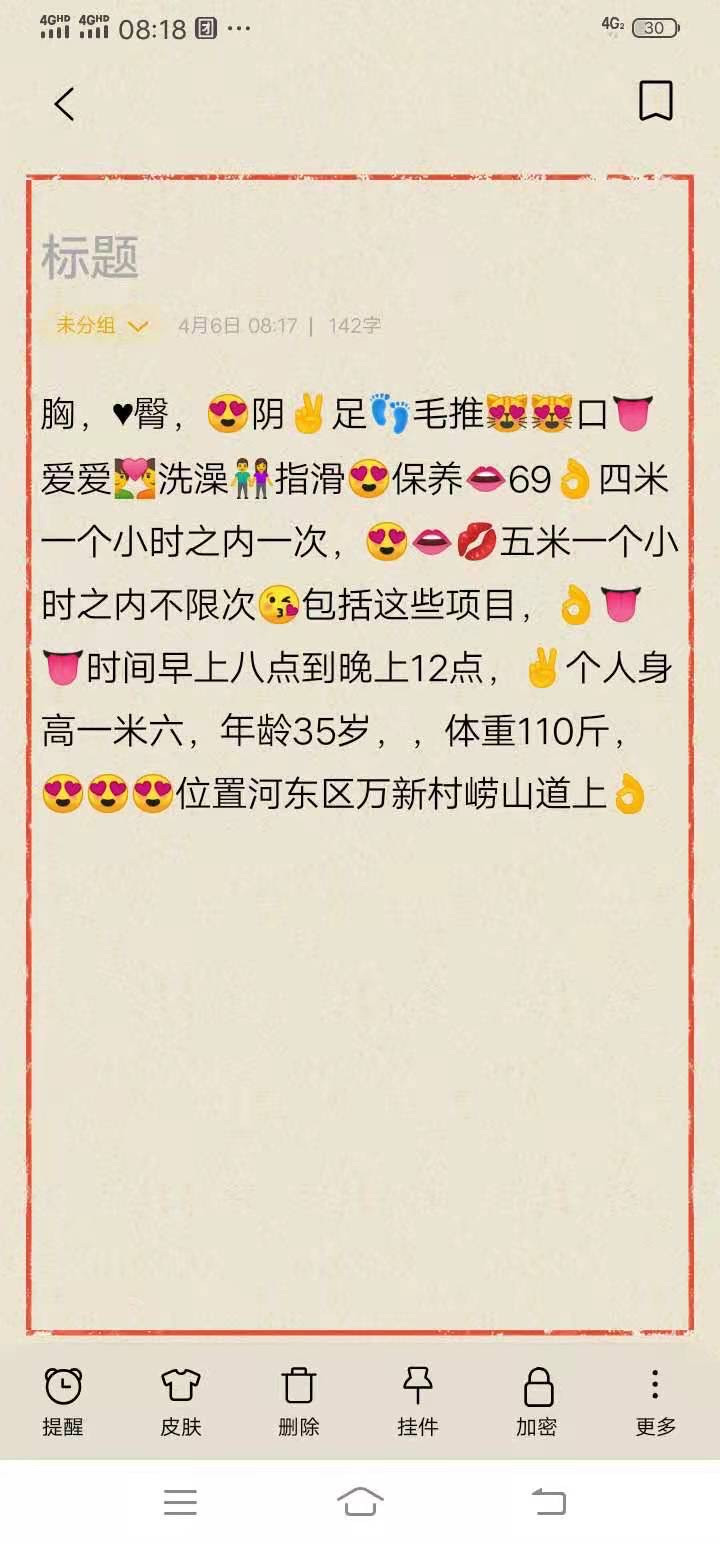
Task: Tap the system home button
Action: (x=360, y=1501)
